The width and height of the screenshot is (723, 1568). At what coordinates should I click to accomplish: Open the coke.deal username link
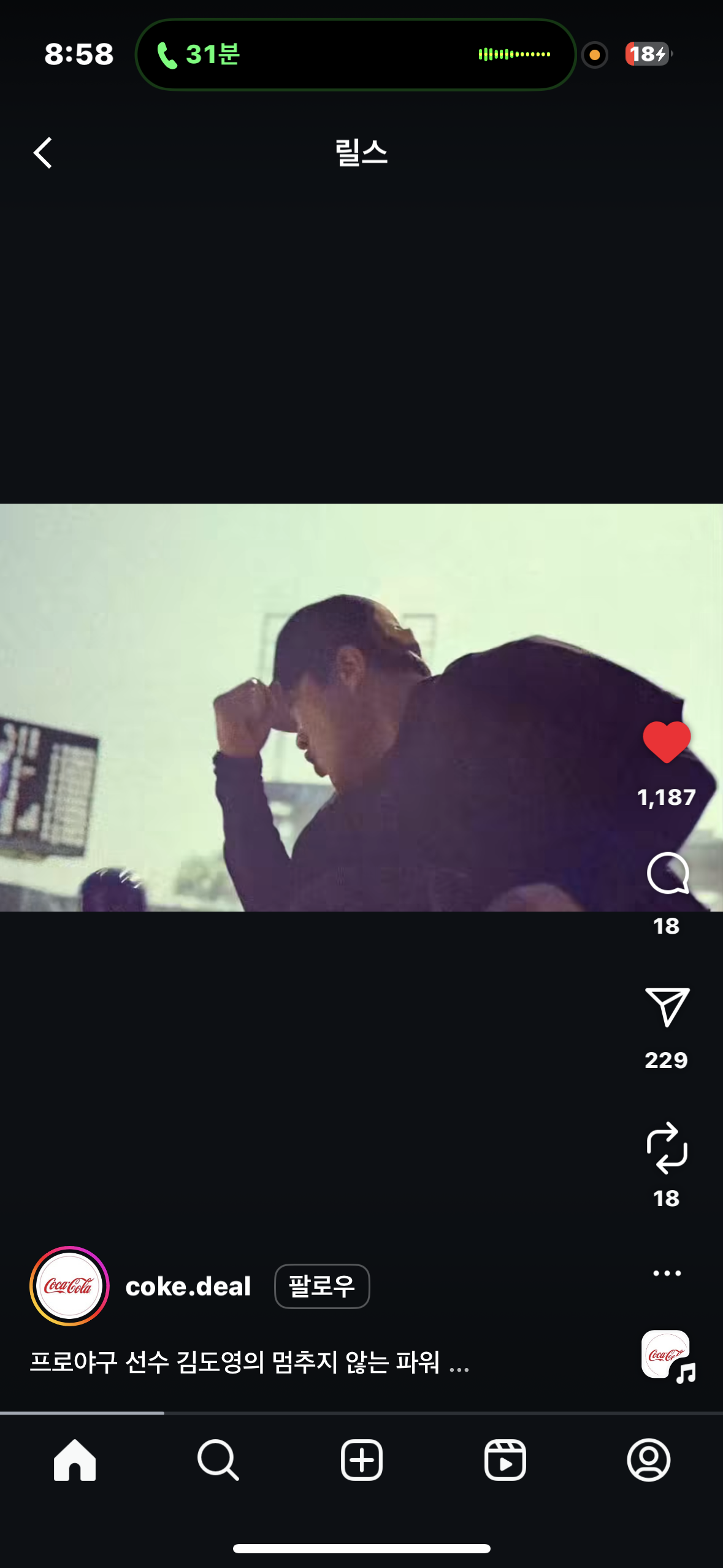pos(188,1286)
